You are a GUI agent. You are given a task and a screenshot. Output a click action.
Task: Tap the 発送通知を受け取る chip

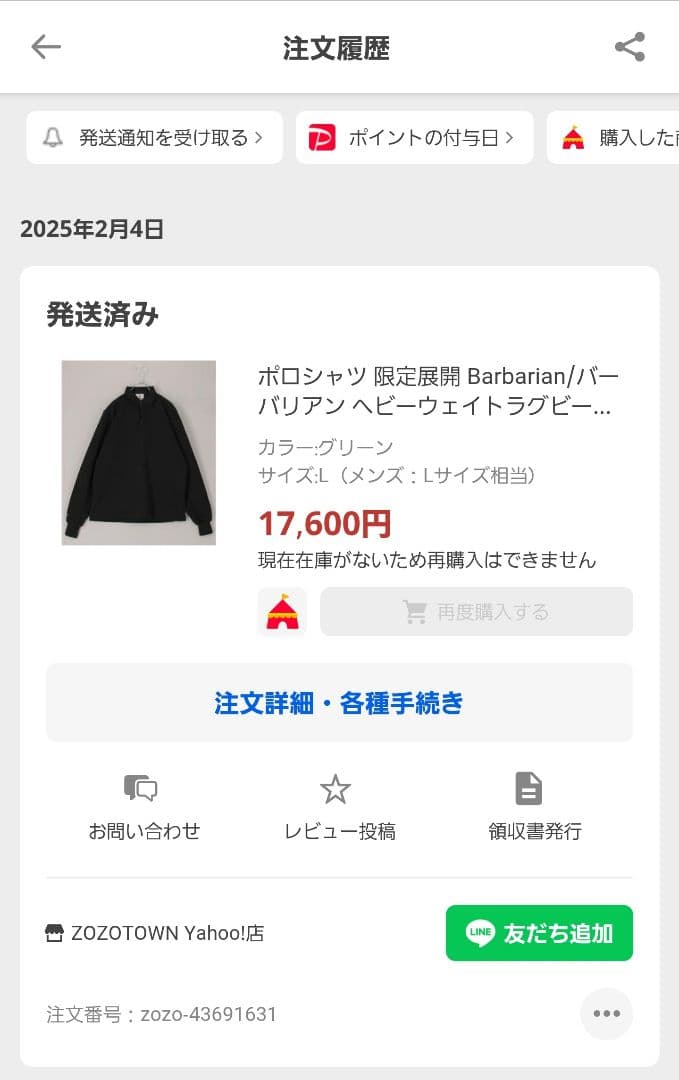coord(154,138)
